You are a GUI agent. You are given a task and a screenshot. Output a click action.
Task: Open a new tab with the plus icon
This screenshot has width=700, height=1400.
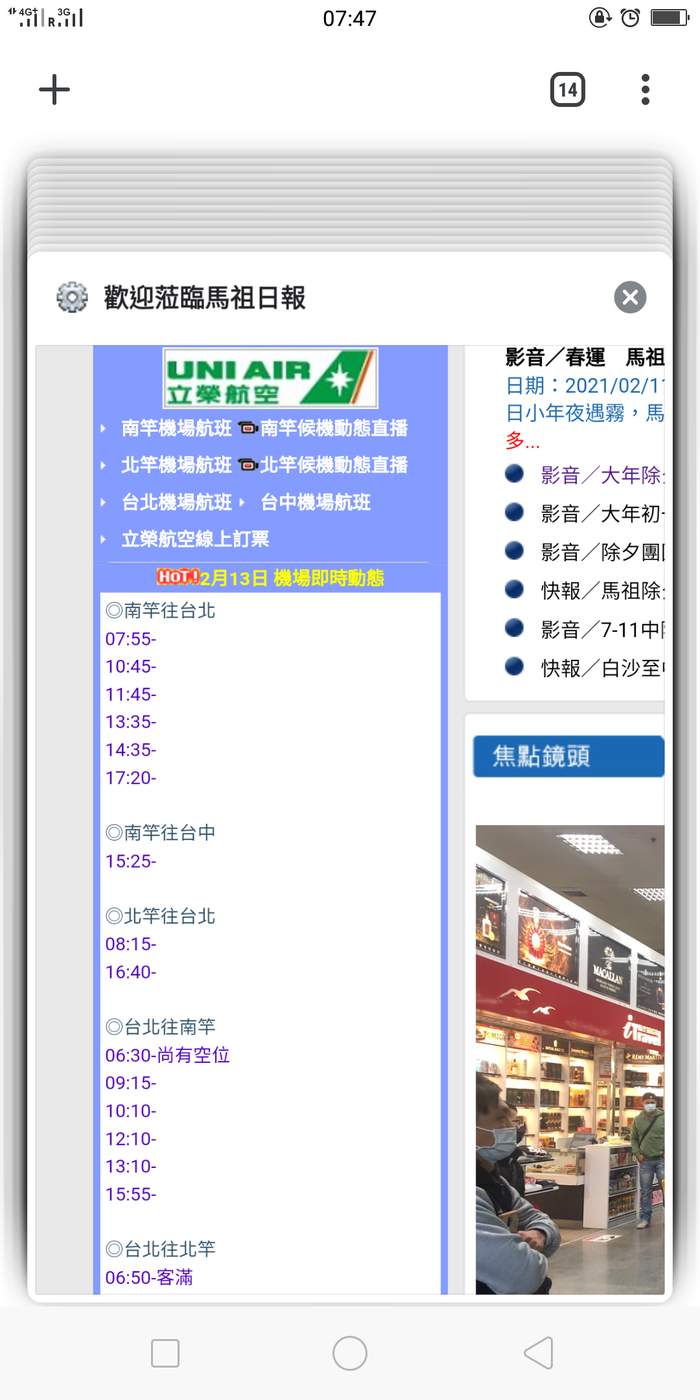[x=54, y=90]
